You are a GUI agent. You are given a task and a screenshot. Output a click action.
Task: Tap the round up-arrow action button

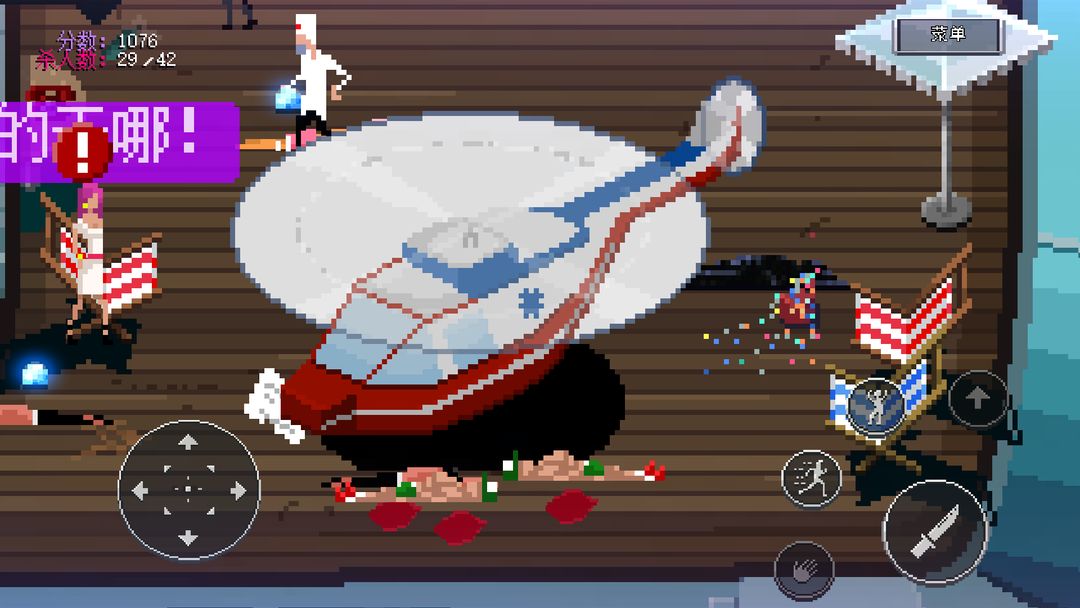tap(977, 399)
